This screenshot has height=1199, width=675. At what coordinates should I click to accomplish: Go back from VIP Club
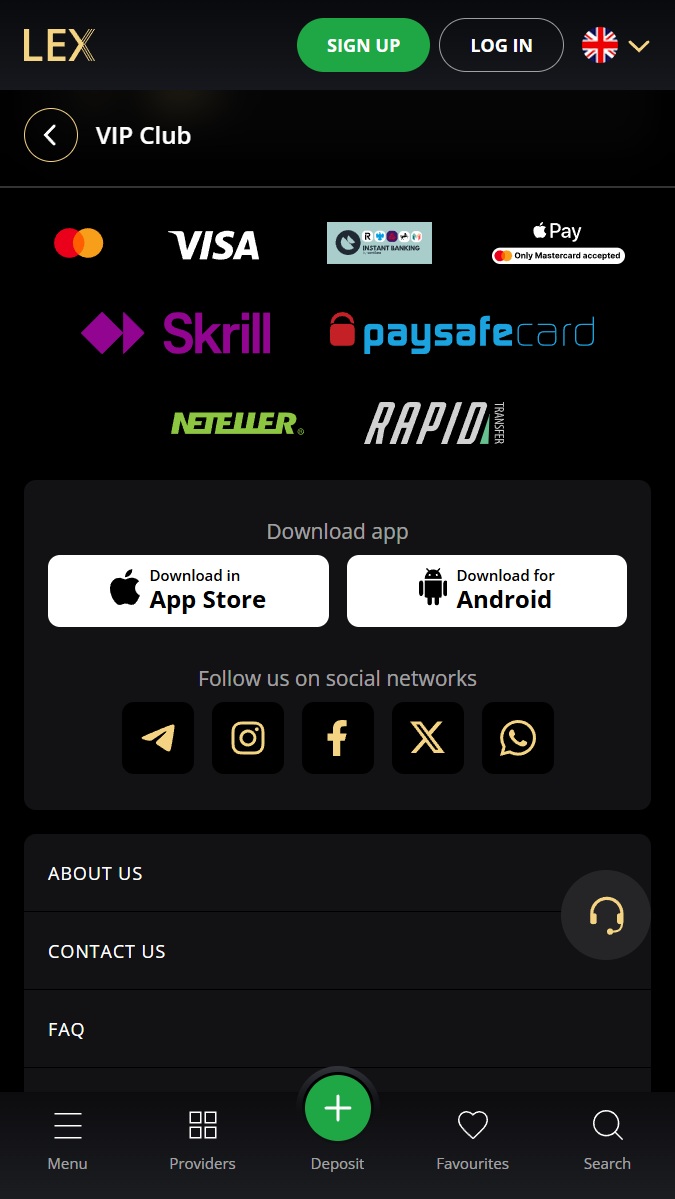(x=50, y=135)
